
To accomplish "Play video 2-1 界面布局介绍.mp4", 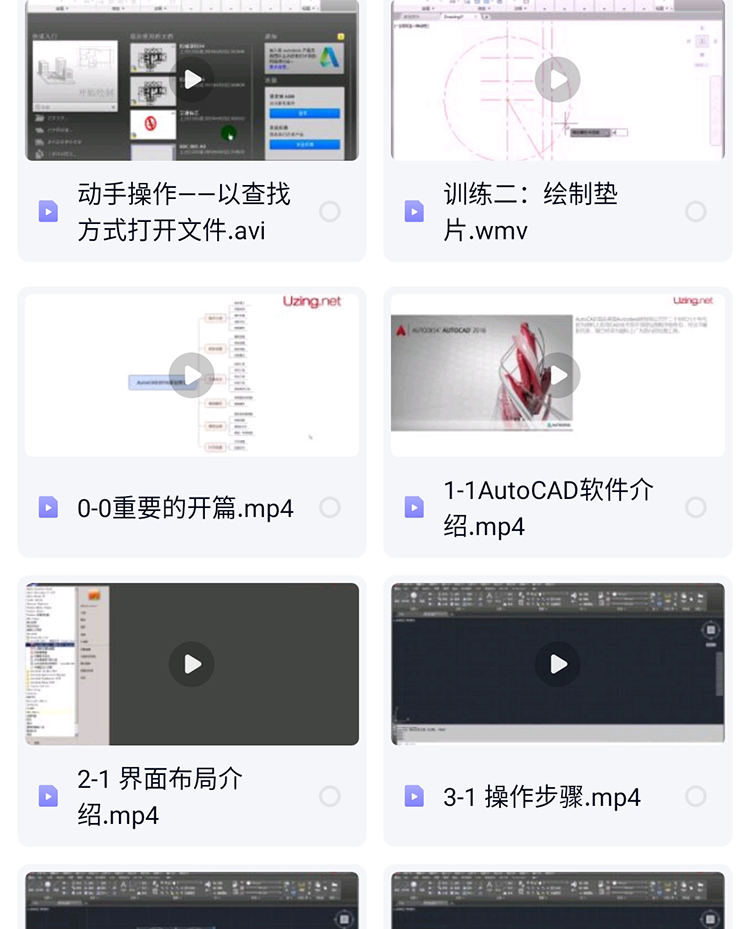I will (x=192, y=664).
